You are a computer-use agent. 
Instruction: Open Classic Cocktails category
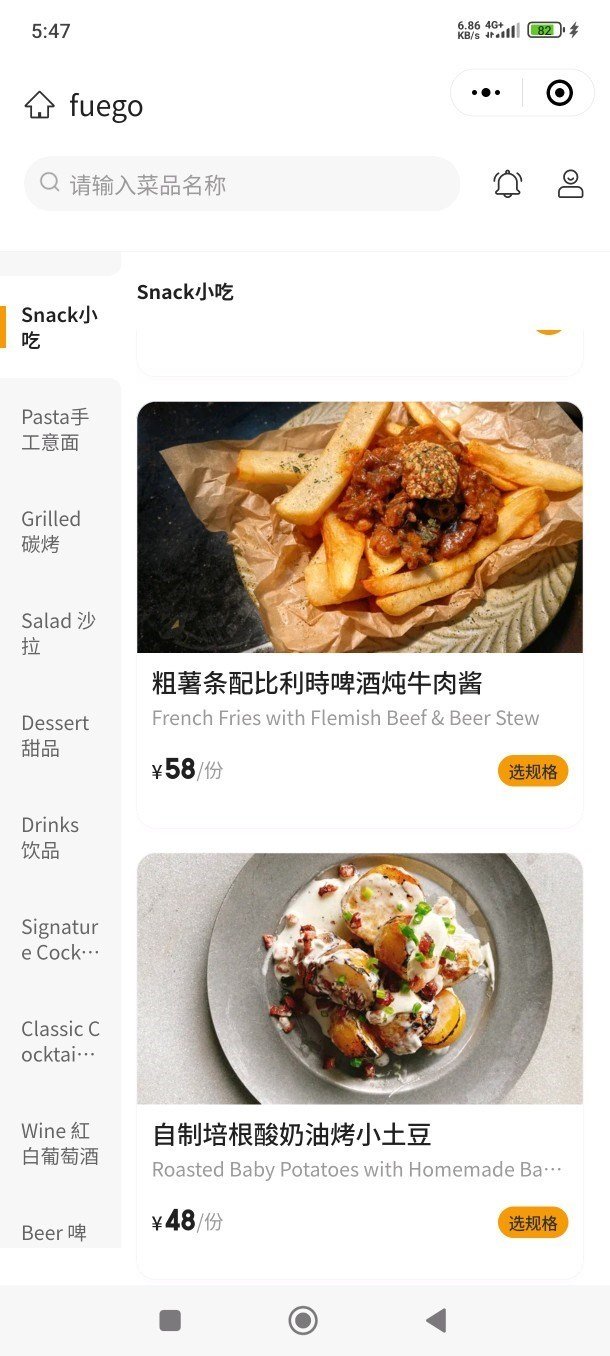60,1041
